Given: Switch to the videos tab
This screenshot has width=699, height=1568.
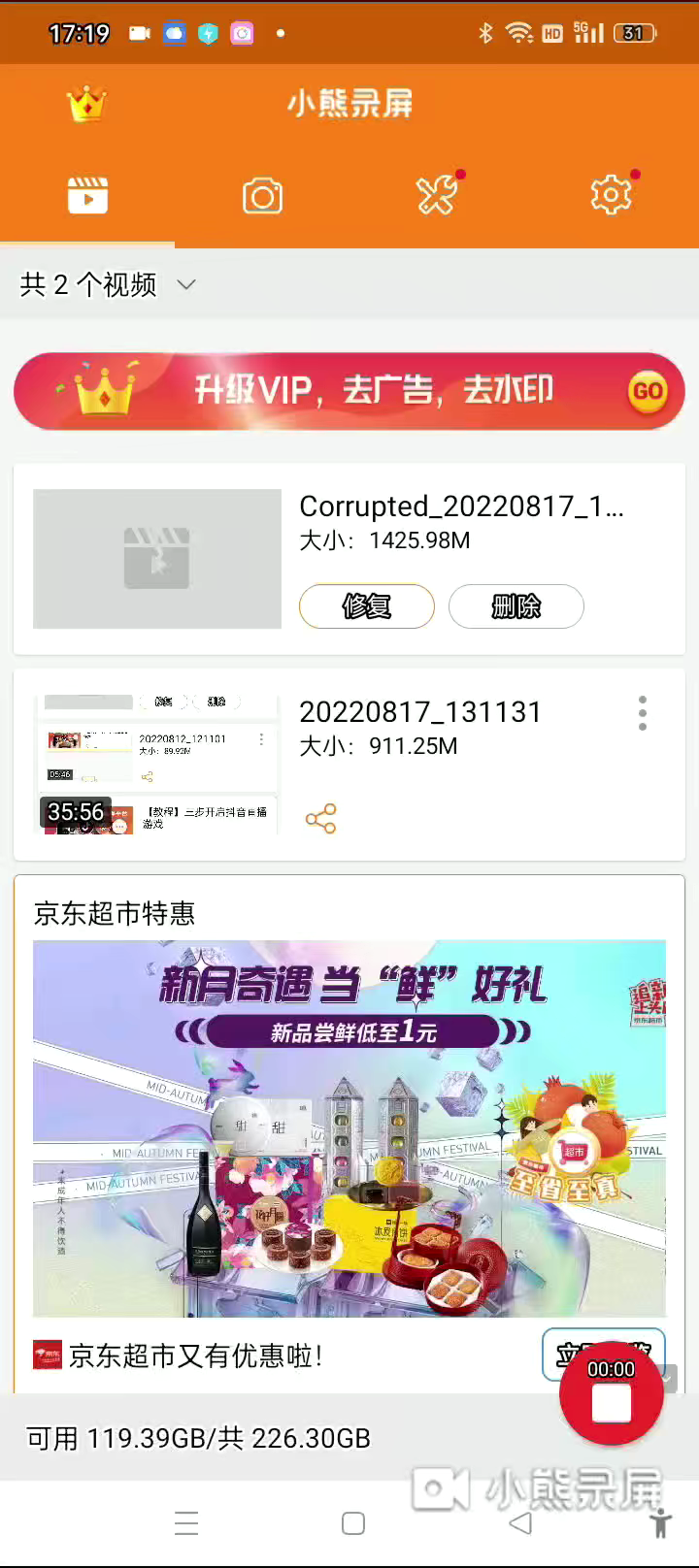Looking at the screenshot, I should [x=87, y=196].
